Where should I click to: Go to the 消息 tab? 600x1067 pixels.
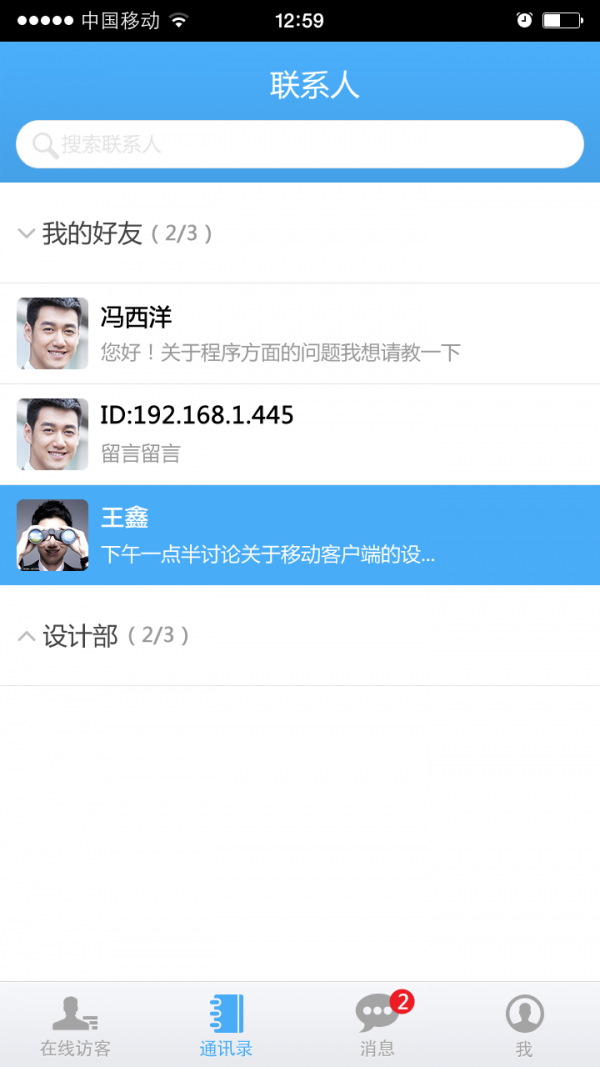tap(377, 1026)
